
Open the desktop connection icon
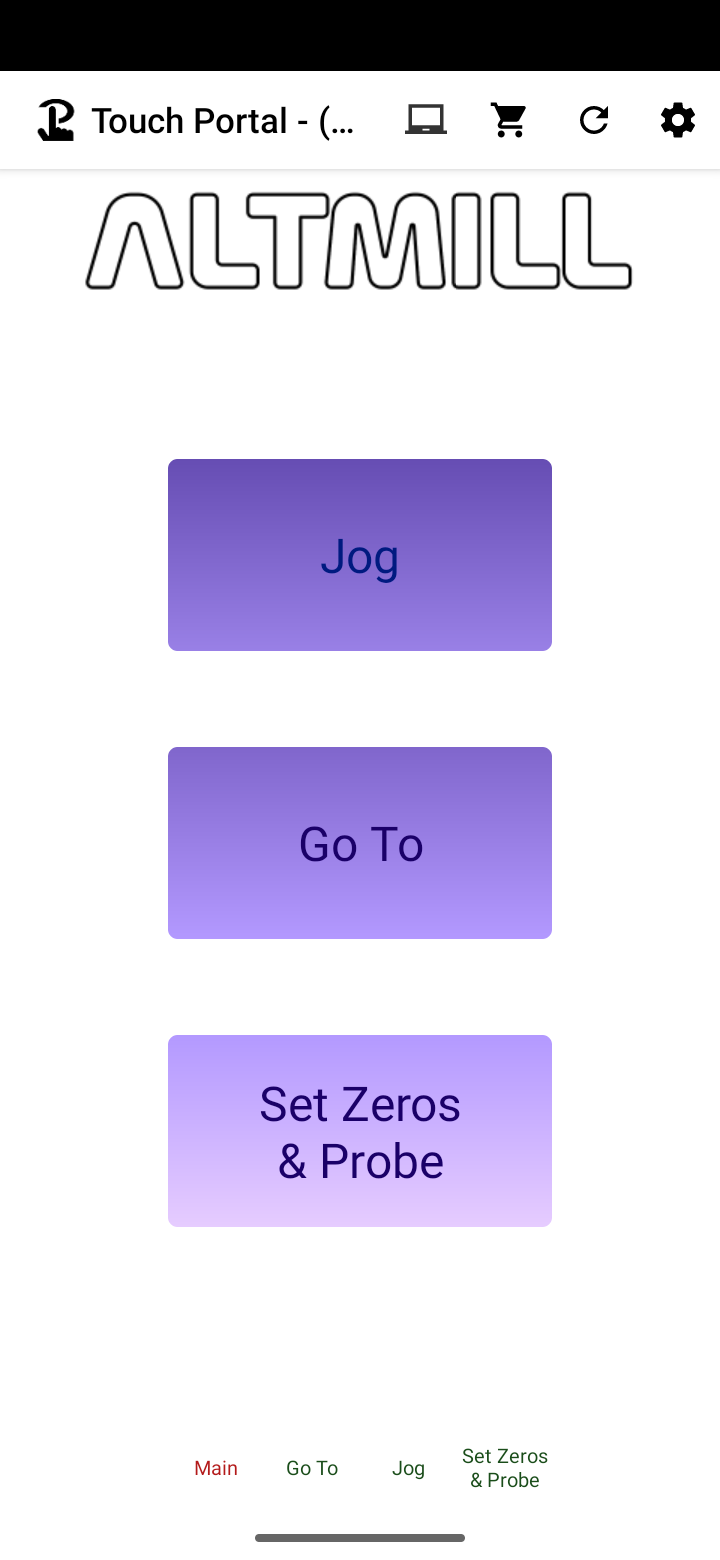(x=425, y=120)
